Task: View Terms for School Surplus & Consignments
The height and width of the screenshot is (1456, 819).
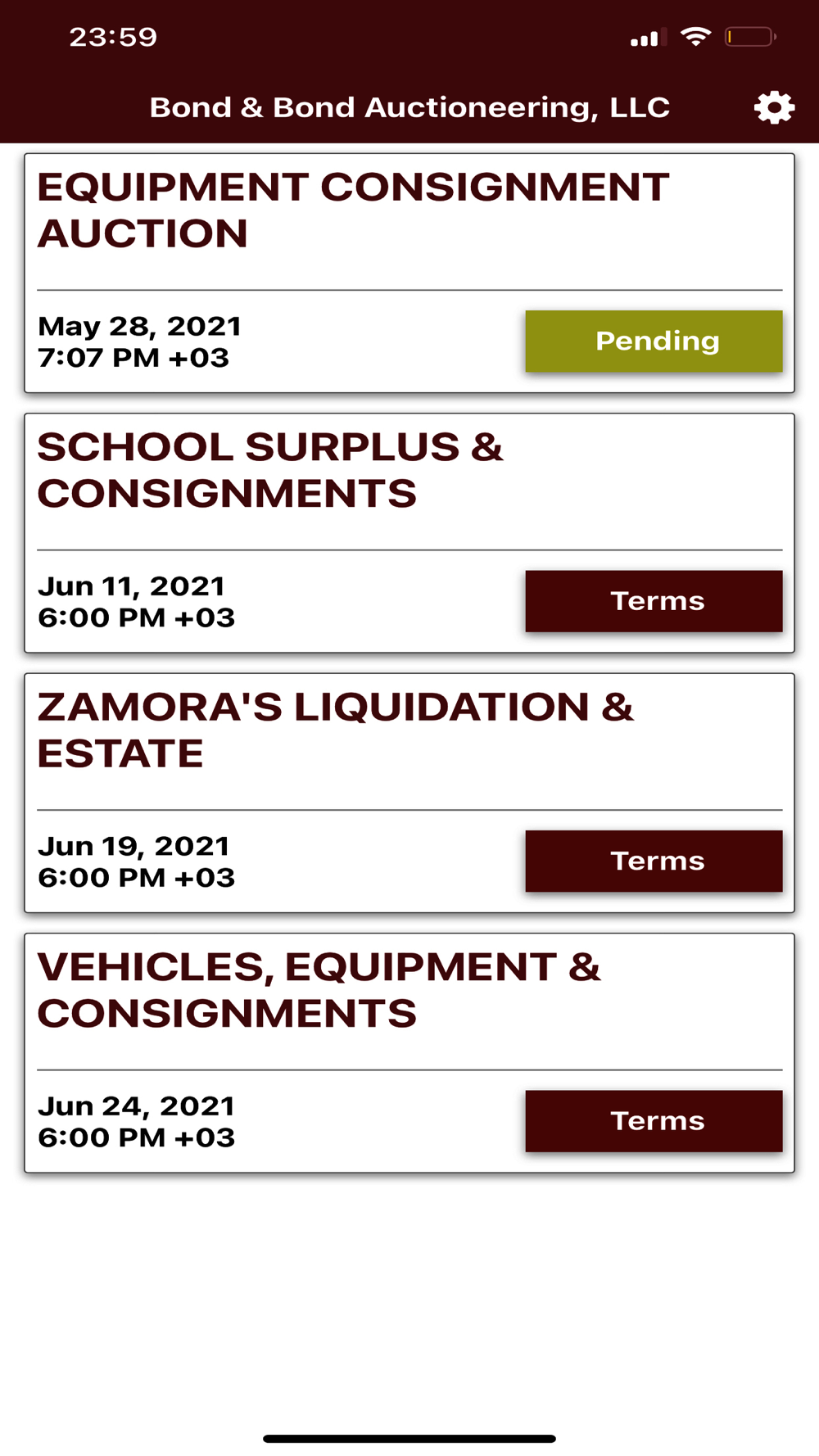Action: (x=654, y=601)
